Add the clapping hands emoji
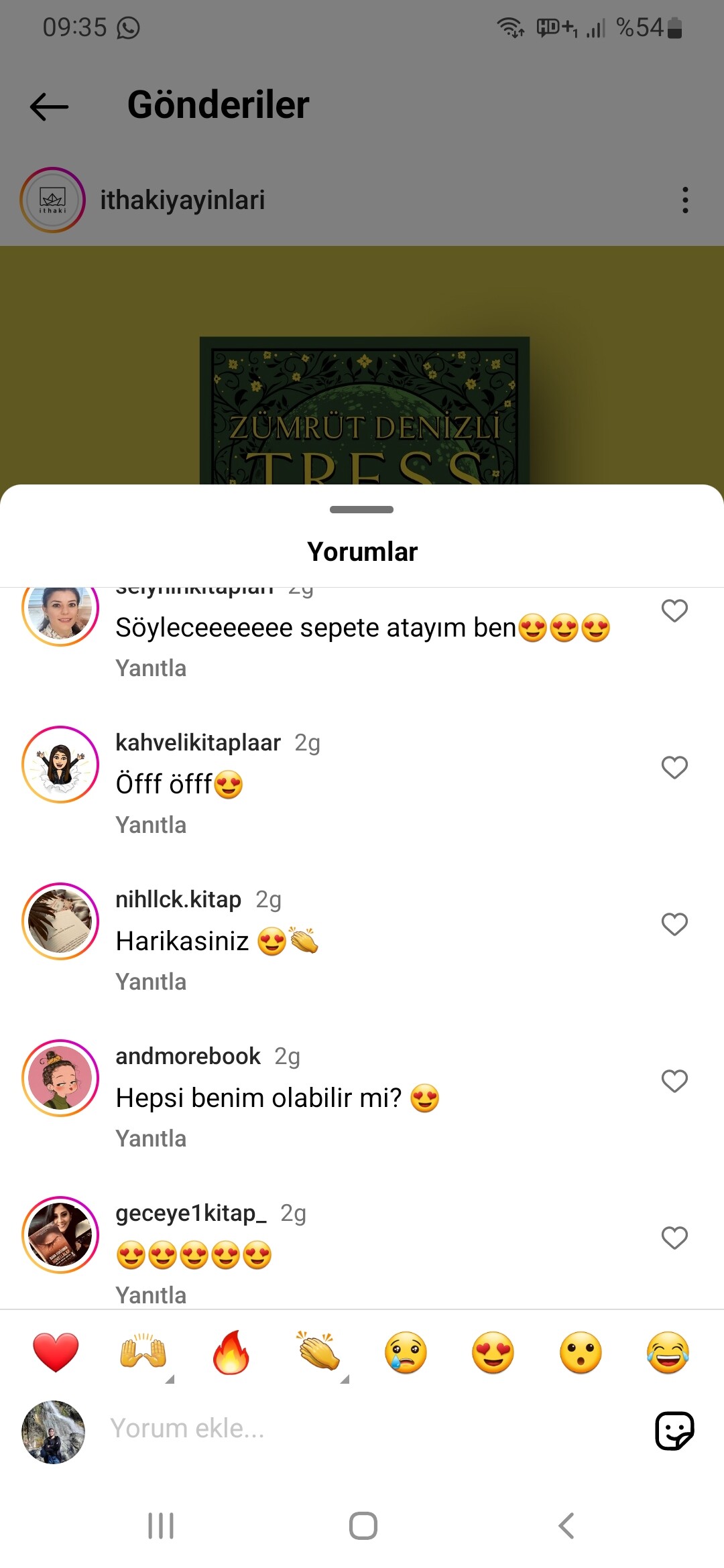Viewport: 724px width, 1568px height. point(318,1352)
